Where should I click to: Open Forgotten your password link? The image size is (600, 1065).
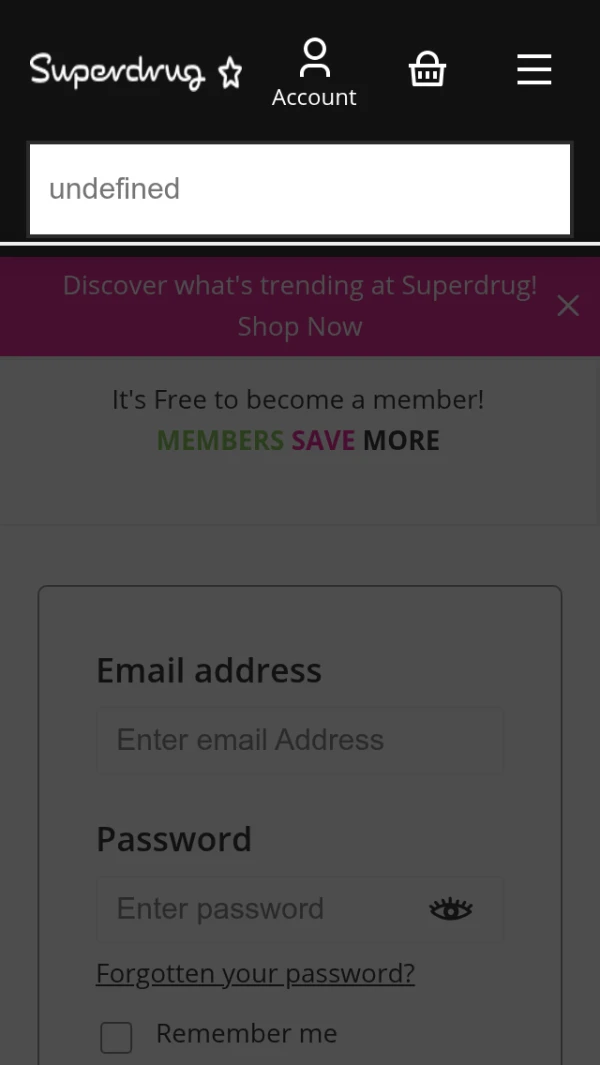pyautogui.click(x=255, y=973)
